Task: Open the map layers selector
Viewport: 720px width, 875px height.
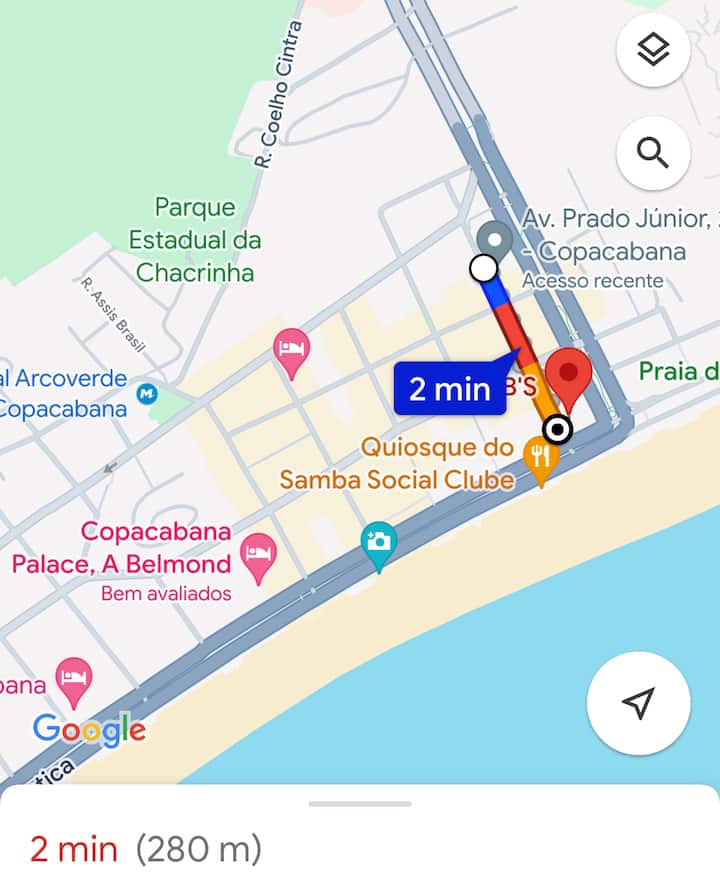Action: pos(653,48)
